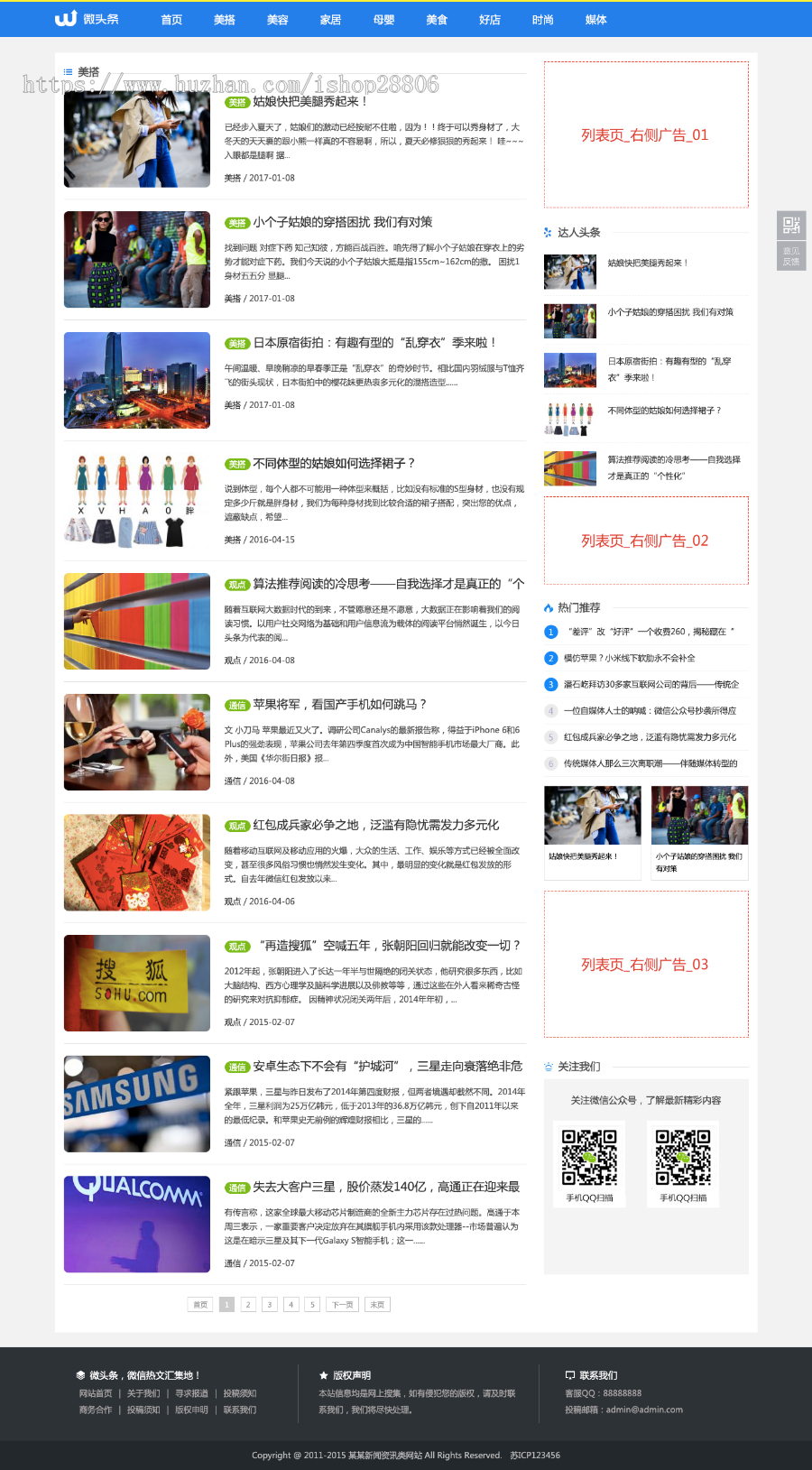Switch to the 美搭 nav tab

[225, 19]
